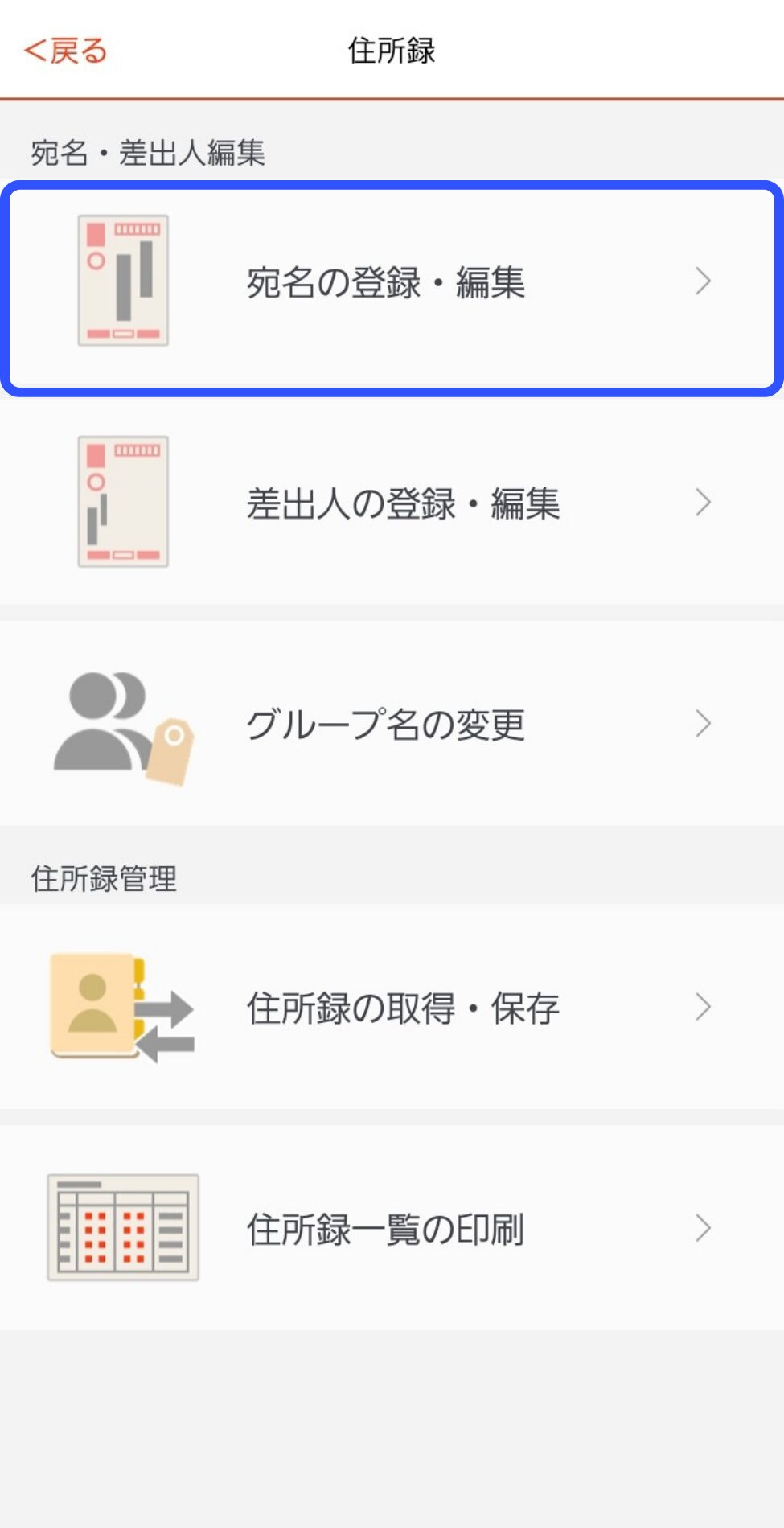
Task: Go back with the 戻る button
Action: click(66, 51)
